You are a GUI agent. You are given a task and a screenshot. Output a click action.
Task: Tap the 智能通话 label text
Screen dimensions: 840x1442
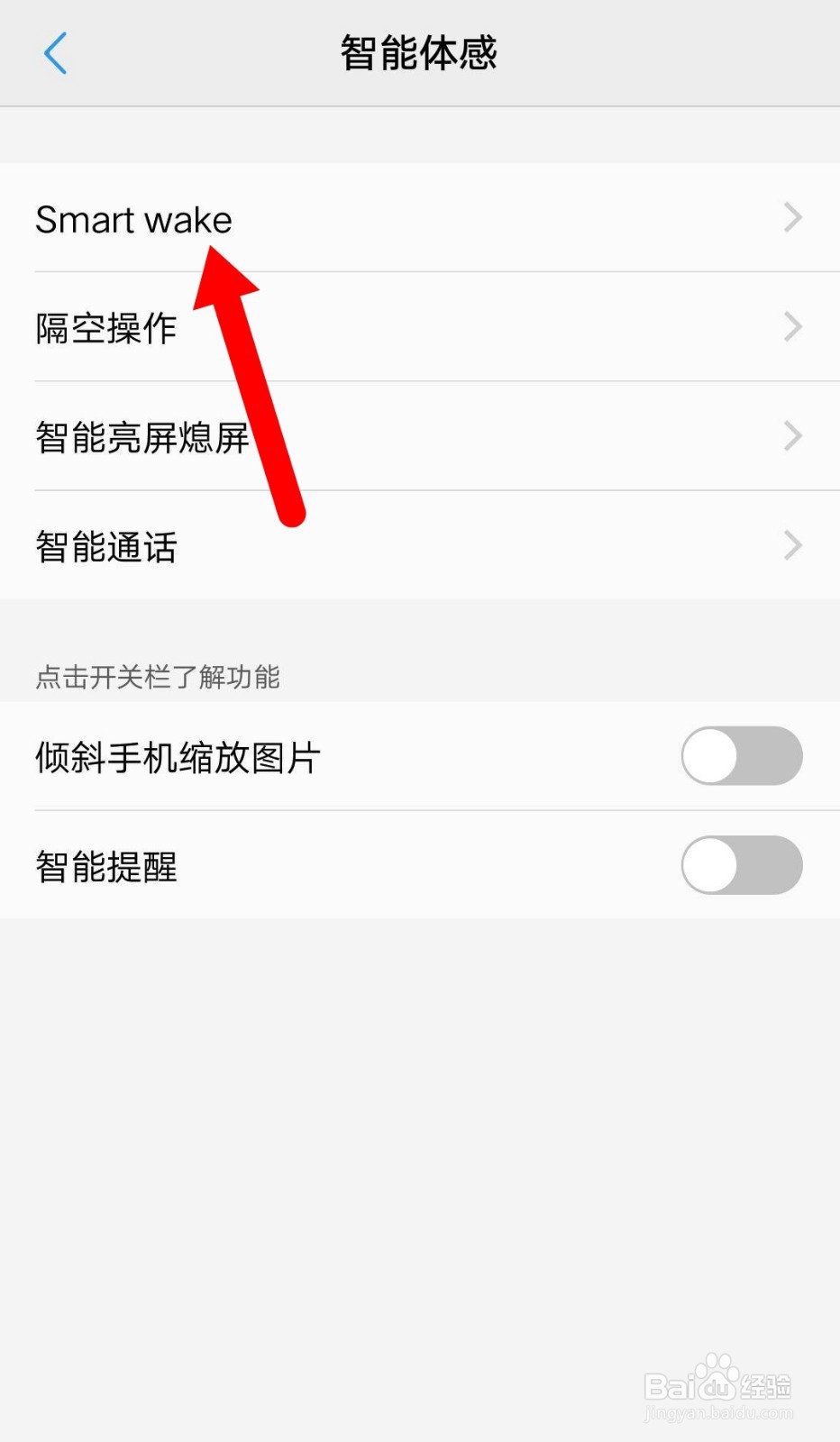tap(106, 545)
